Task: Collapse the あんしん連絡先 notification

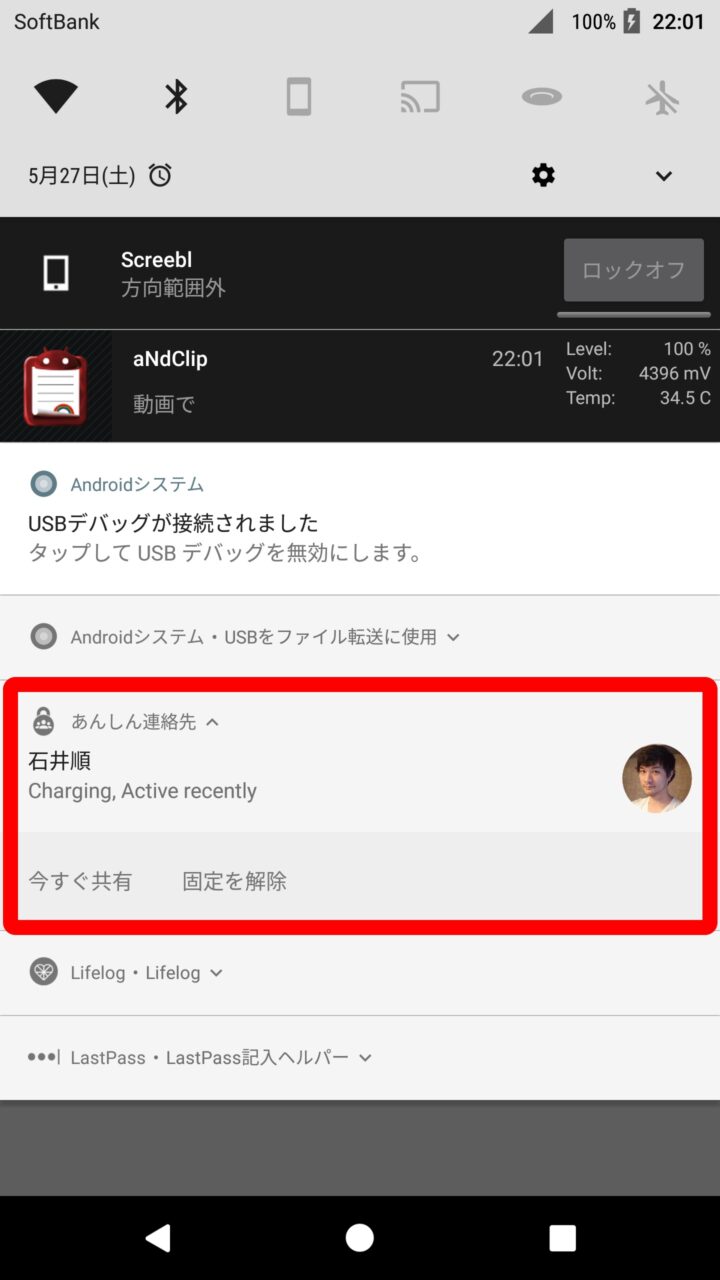Action: 212,722
